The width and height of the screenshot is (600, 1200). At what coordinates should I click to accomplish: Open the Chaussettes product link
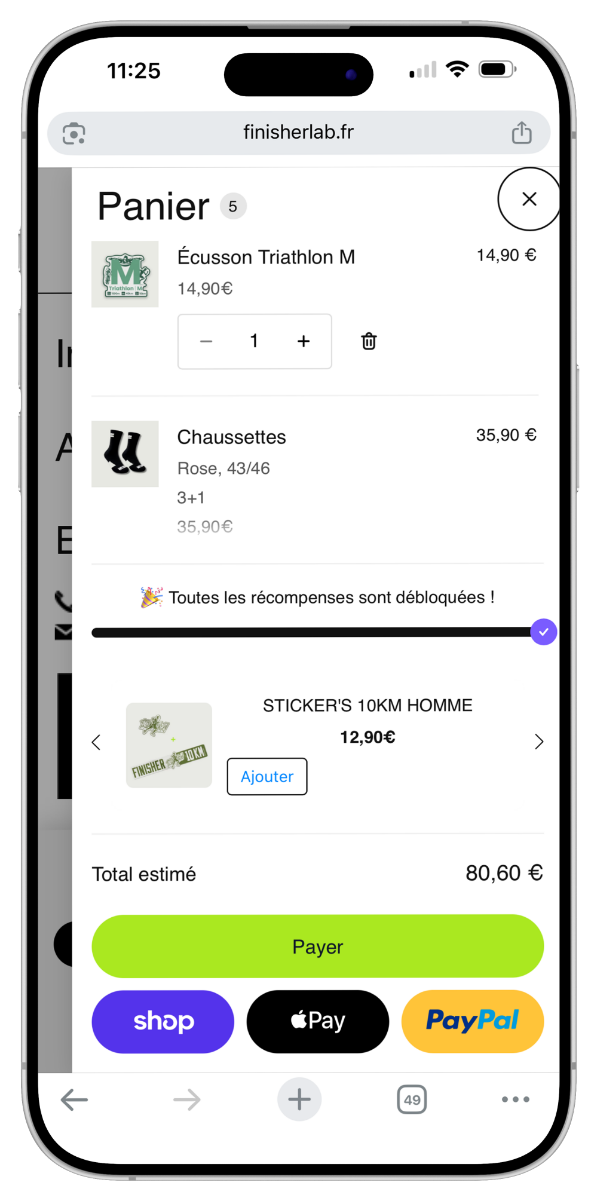(x=231, y=437)
